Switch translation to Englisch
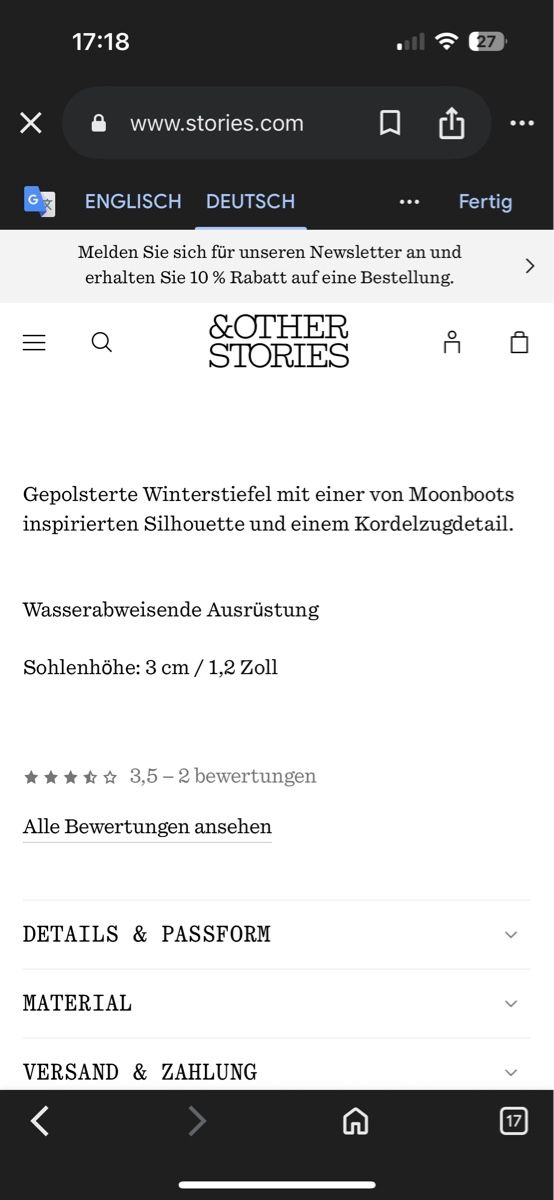The image size is (554, 1200). pos(133,201)
